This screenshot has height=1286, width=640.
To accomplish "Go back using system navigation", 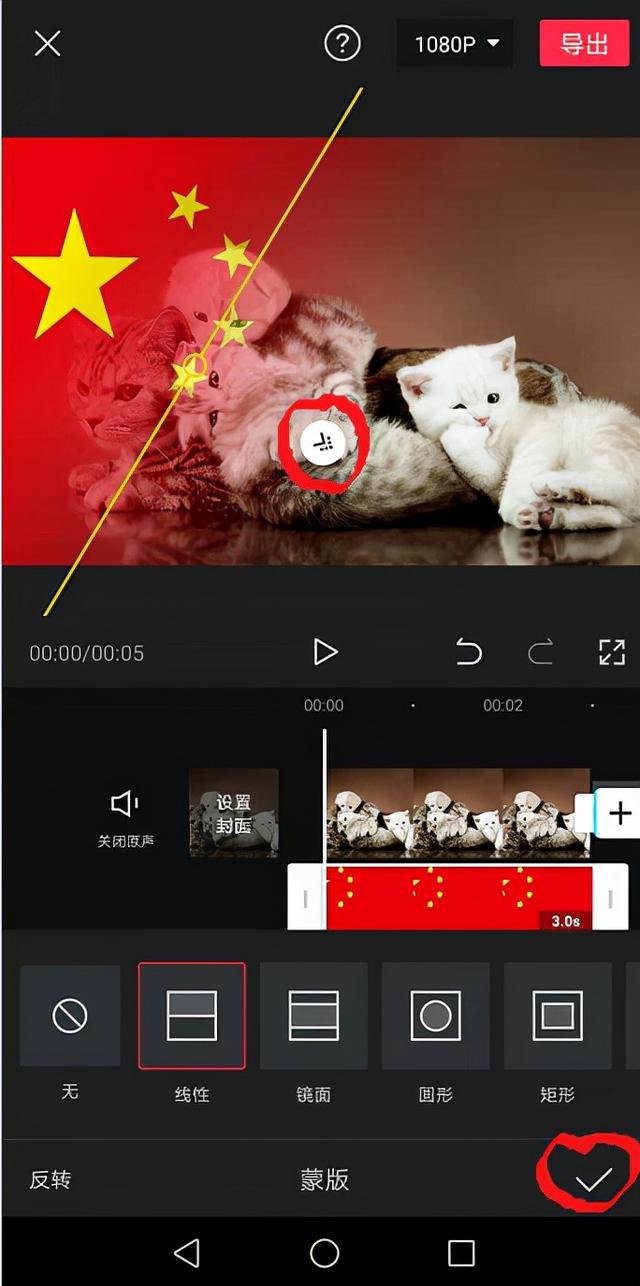I will point(187,1252).
